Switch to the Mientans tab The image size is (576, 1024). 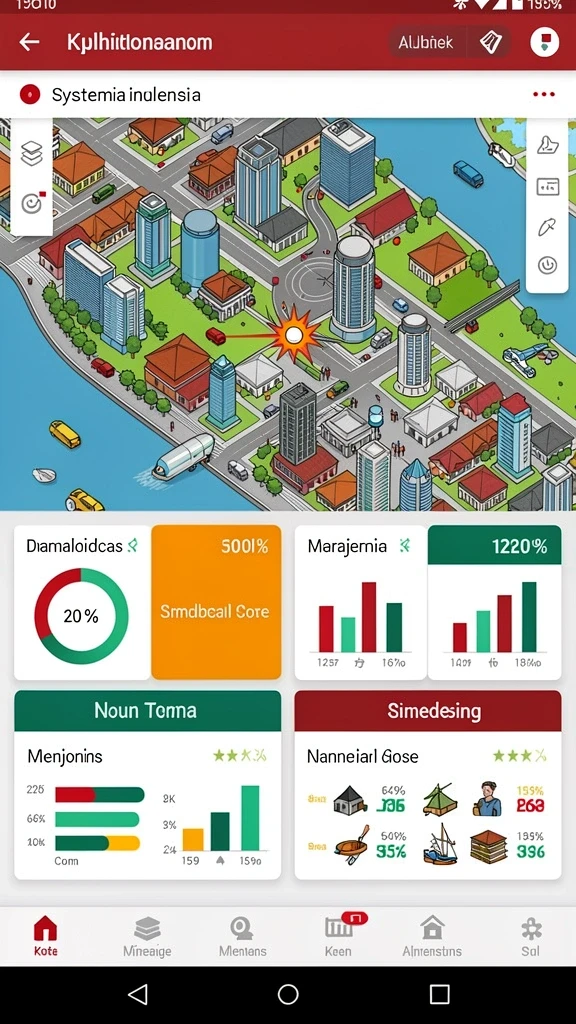pyautogui.click(x=242, y=936)
